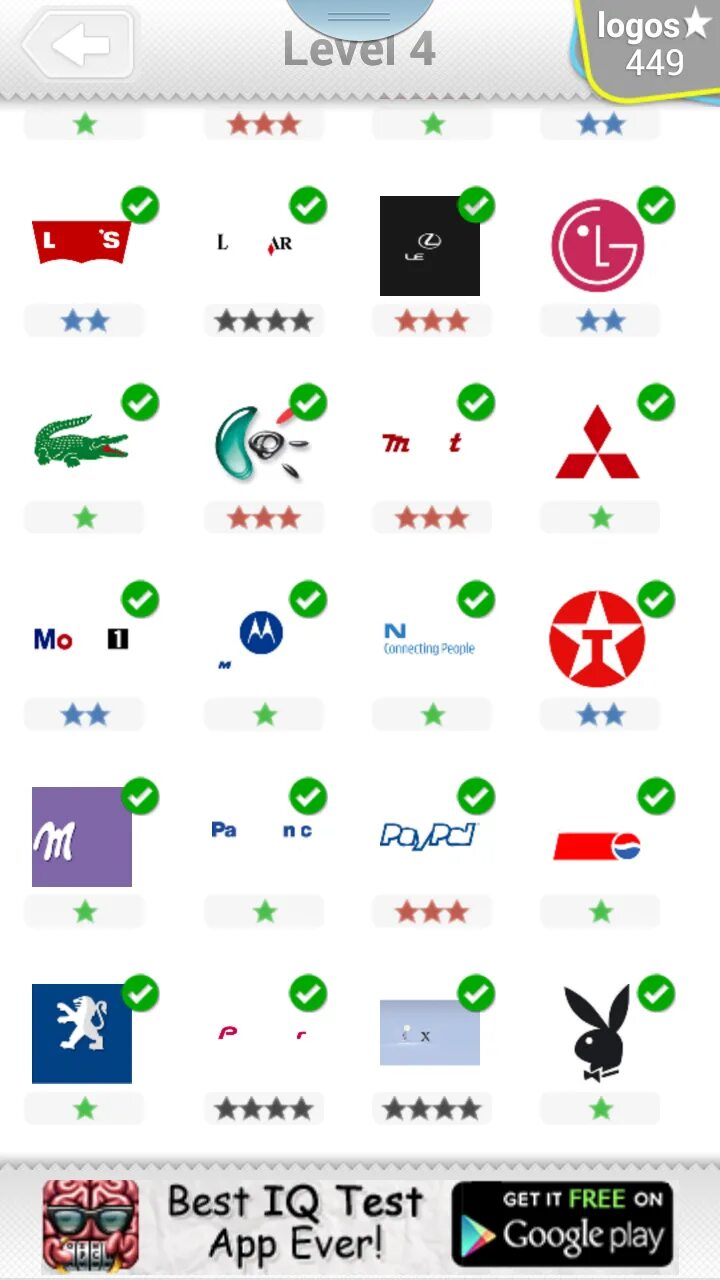Open the red three-diamond logo tile
The image size is (720, 1280).
[x=598, y=442]
